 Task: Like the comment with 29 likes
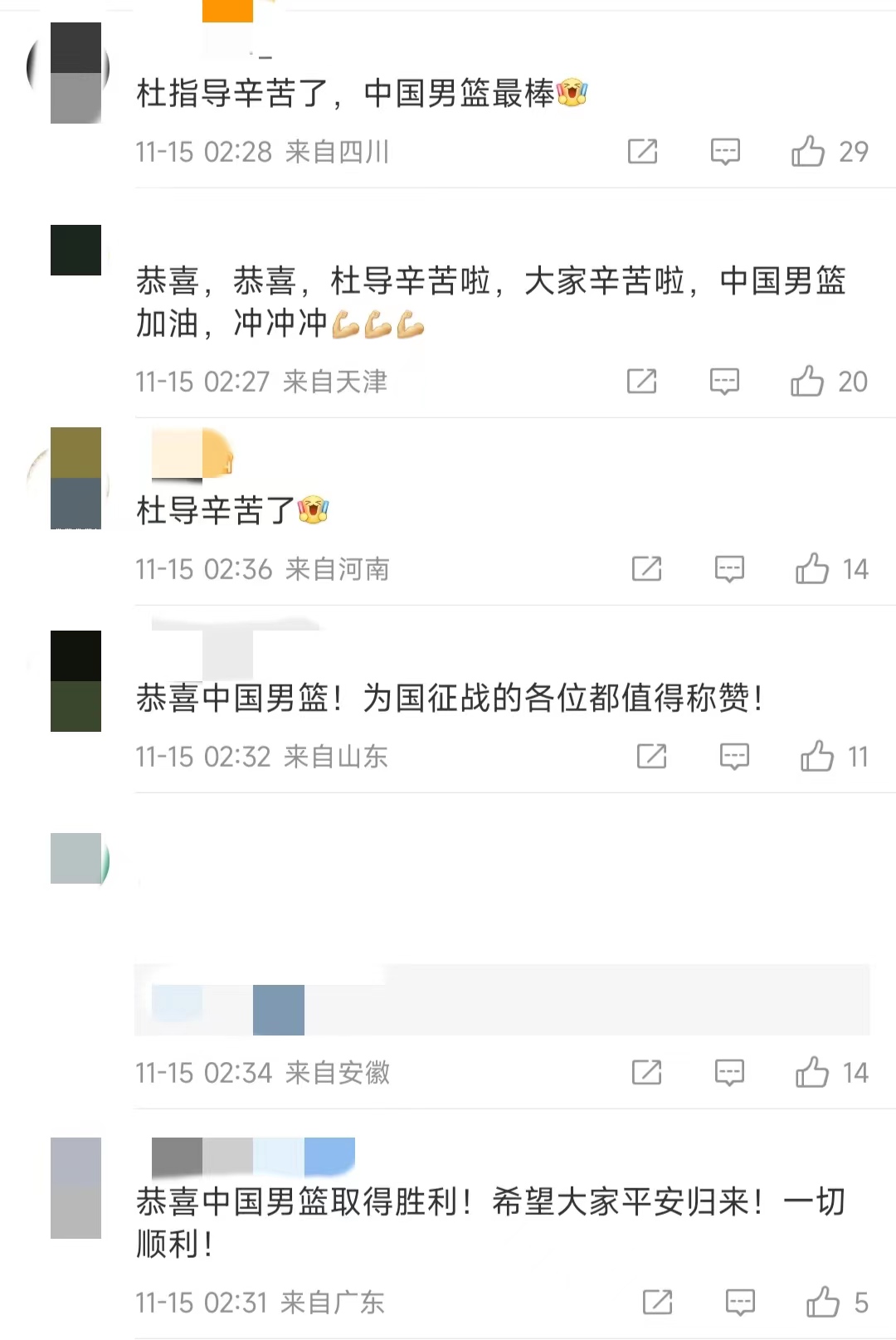click(809, 152)
